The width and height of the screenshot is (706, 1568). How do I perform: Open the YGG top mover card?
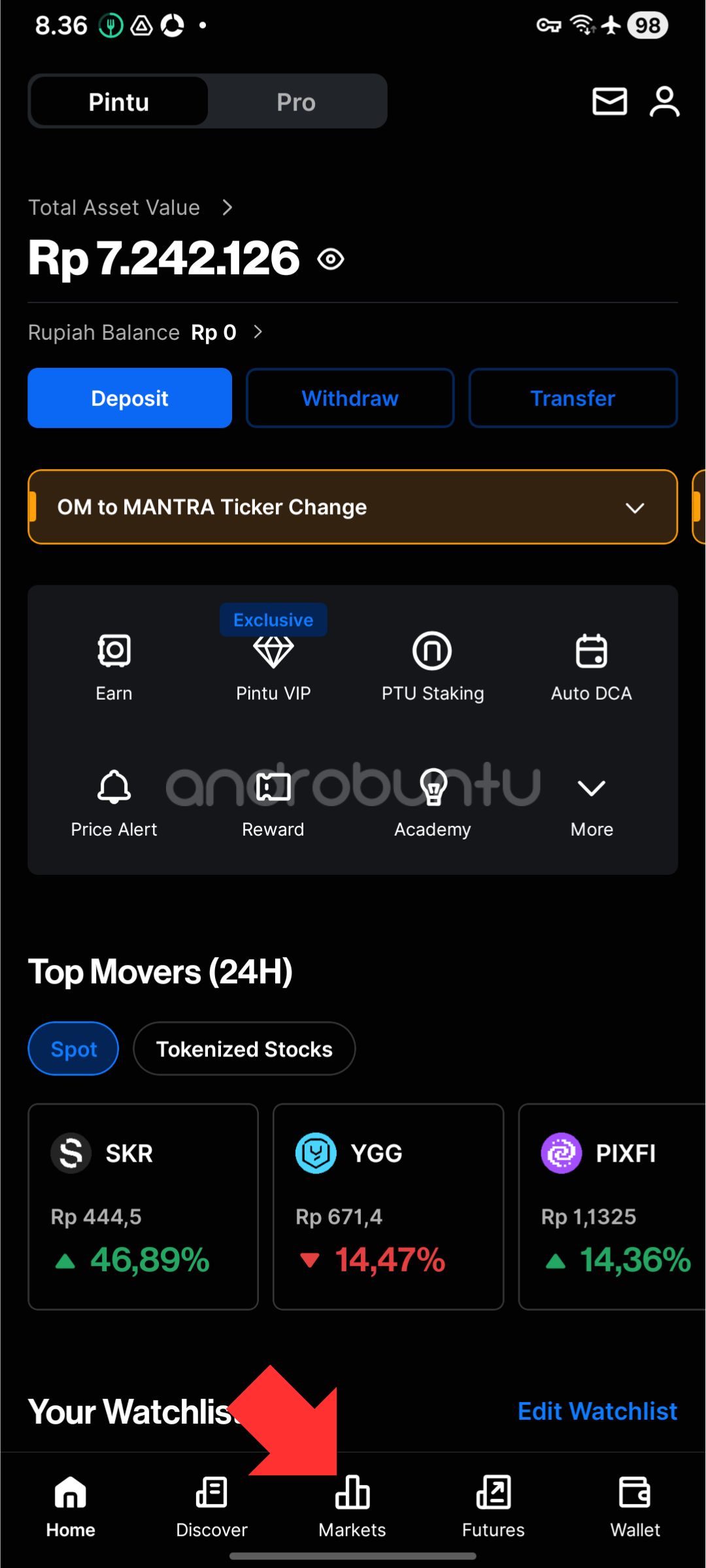pos(388,1206)
